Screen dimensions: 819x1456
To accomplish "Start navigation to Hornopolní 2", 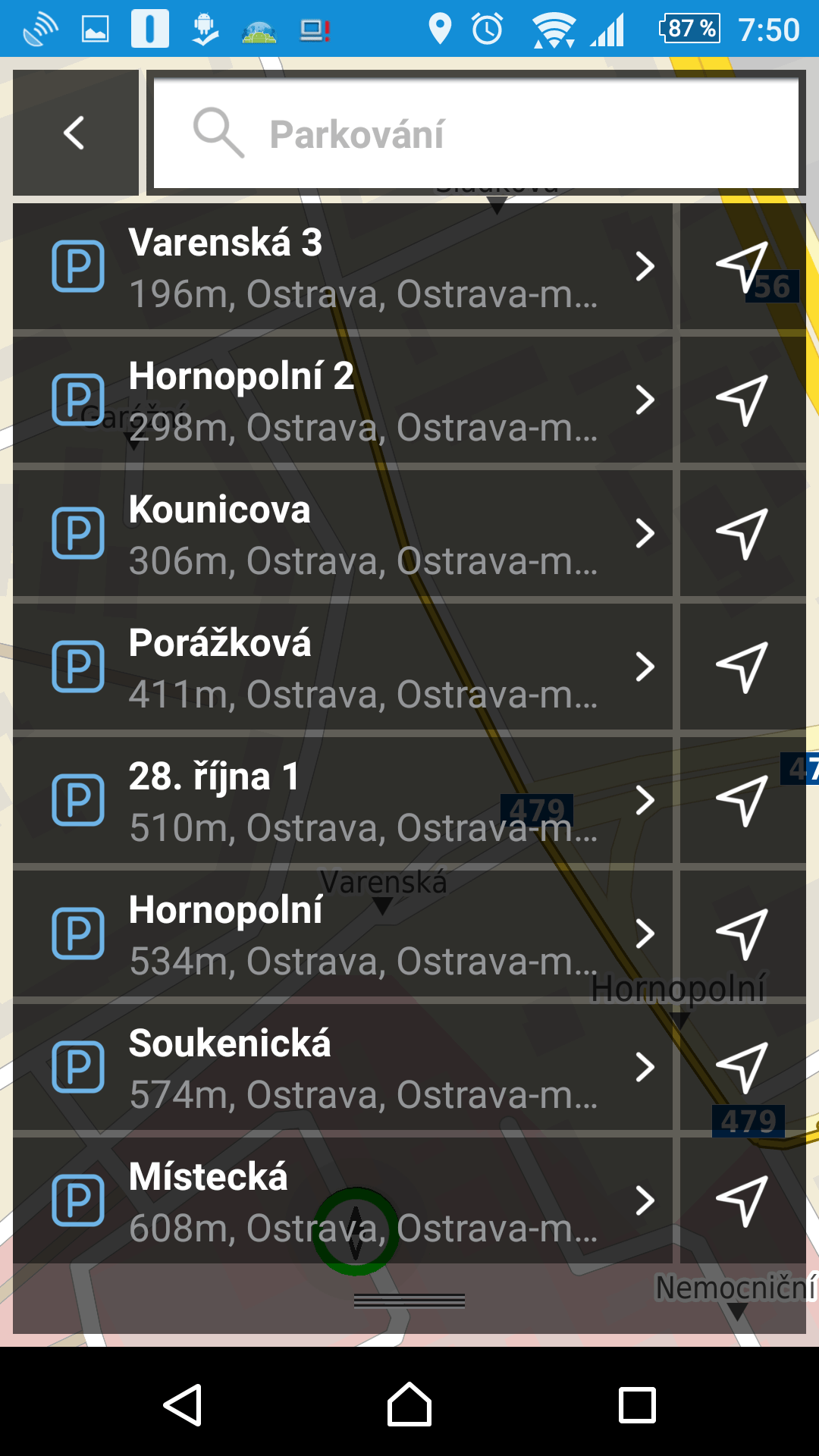I will [742, 400].
